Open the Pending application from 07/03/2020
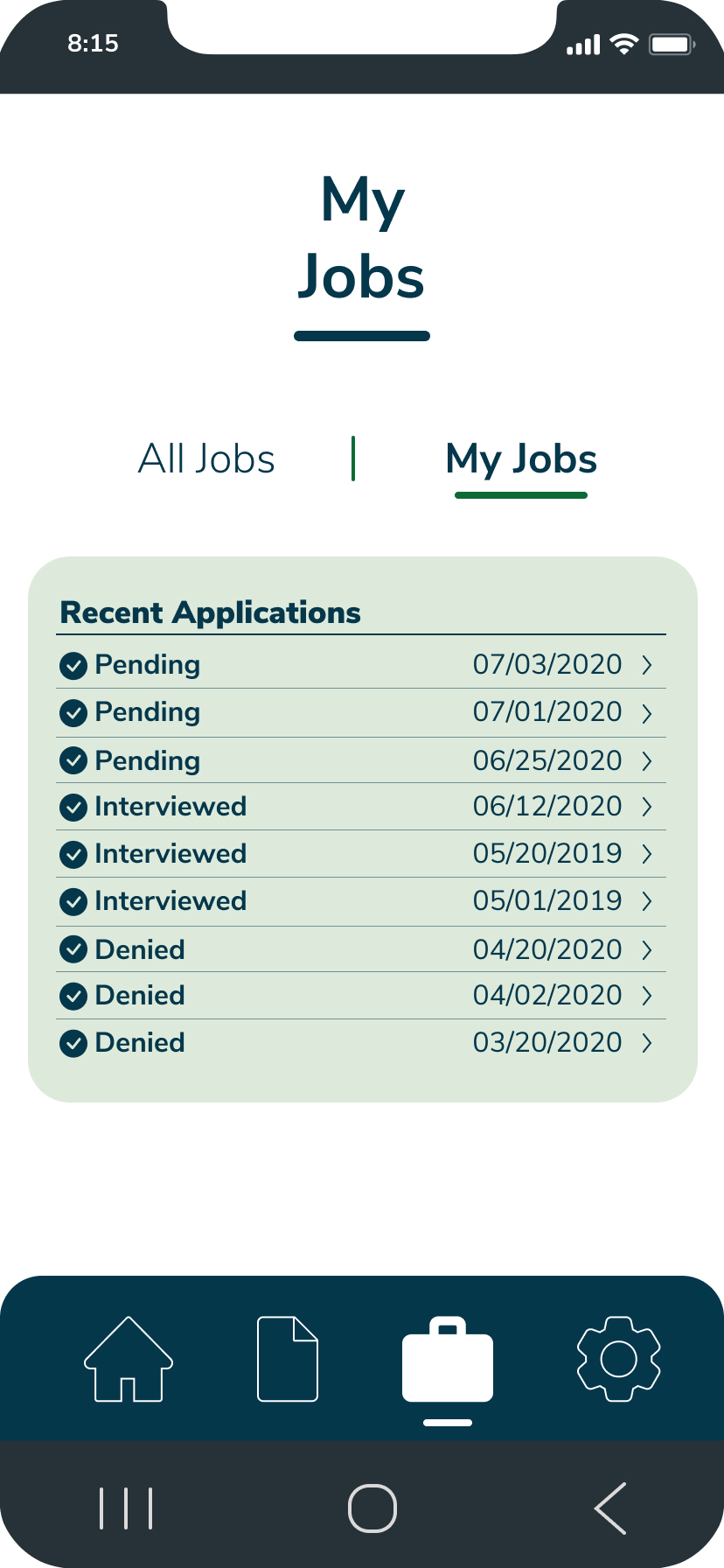The image size is (724, 1568). (x=361, y=665)
